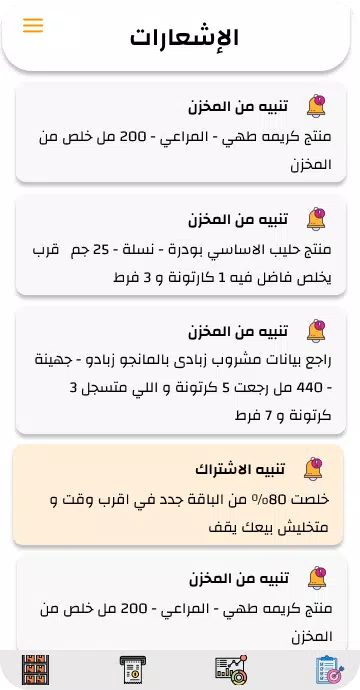
Task: Open the Zabado mango yogurt drink alert
Action: [x=181, y=371]
